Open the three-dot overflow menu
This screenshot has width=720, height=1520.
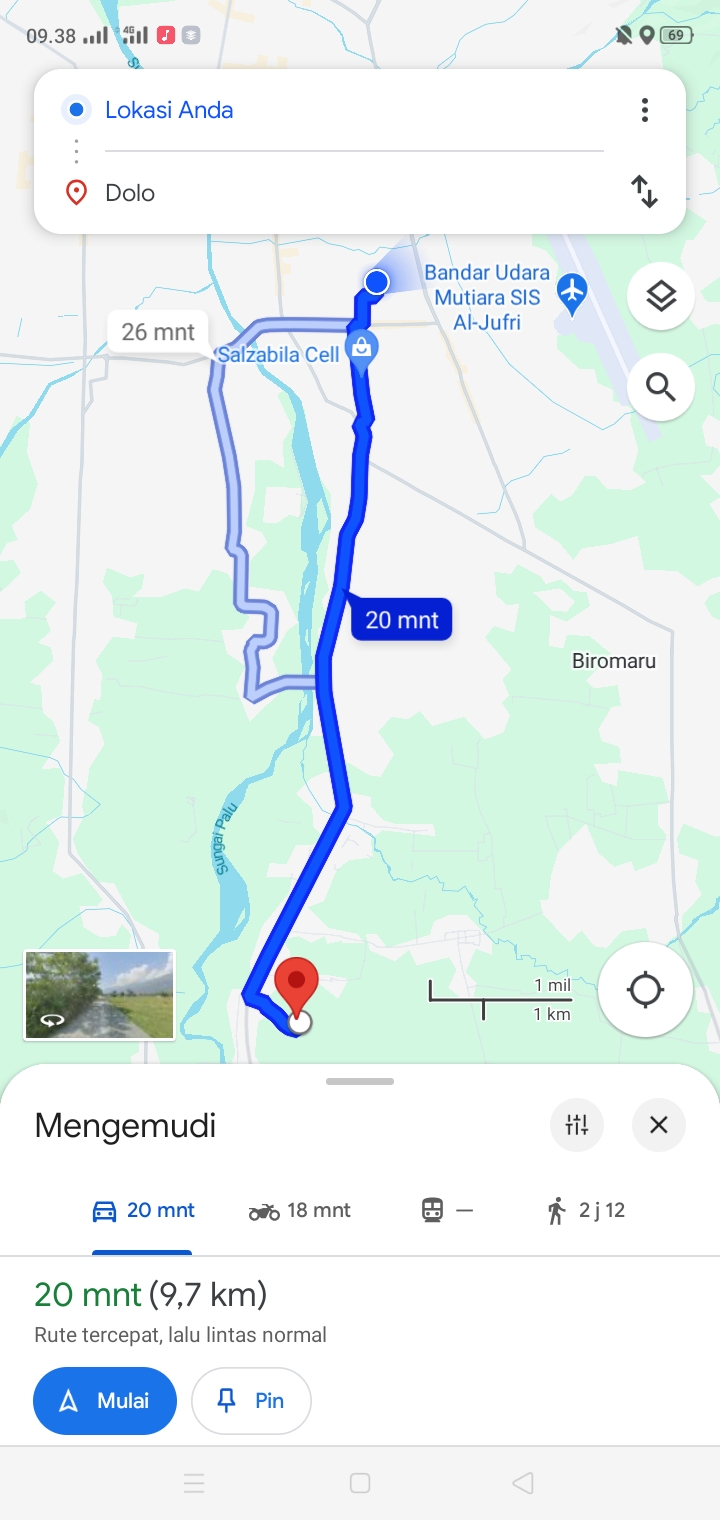pos(645,110)
